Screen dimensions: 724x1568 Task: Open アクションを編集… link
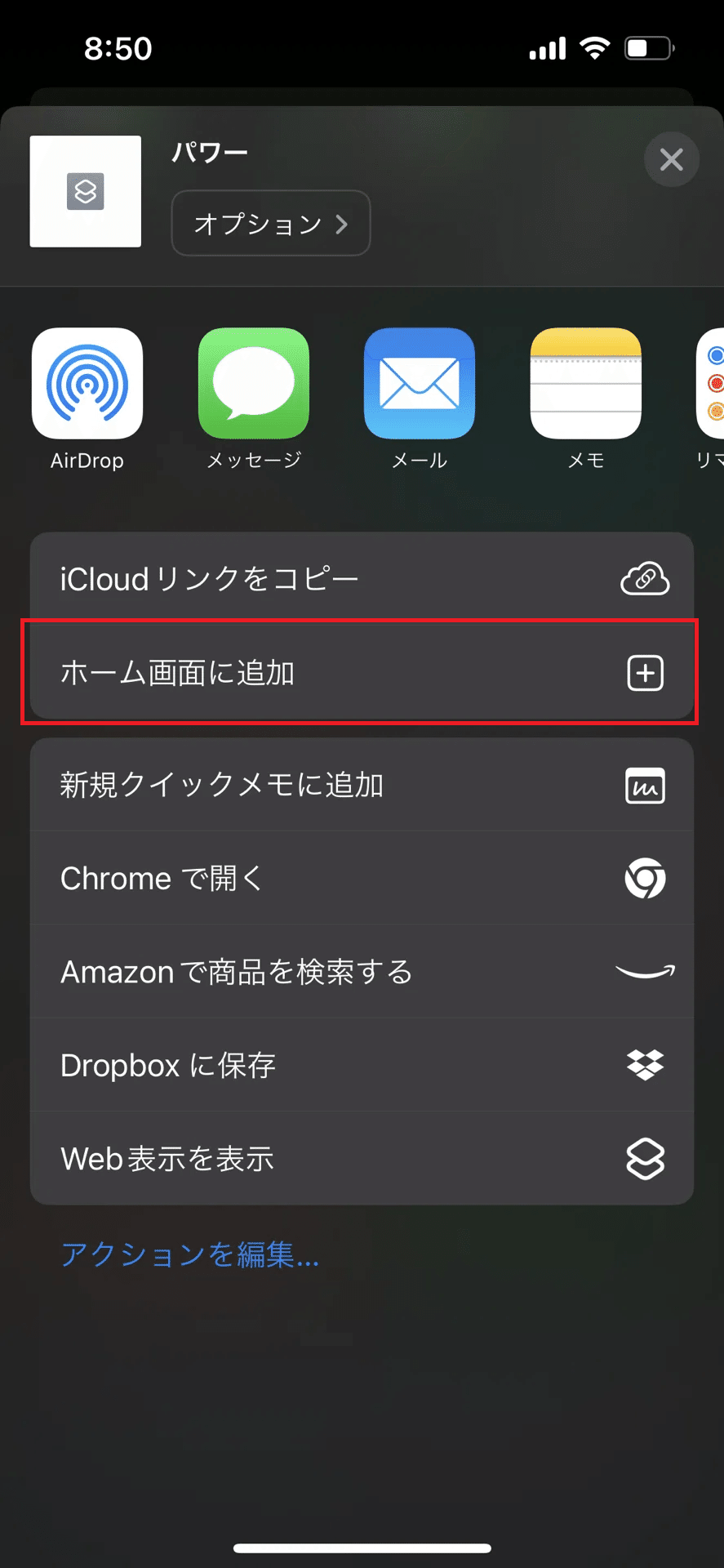(190, 1254)
